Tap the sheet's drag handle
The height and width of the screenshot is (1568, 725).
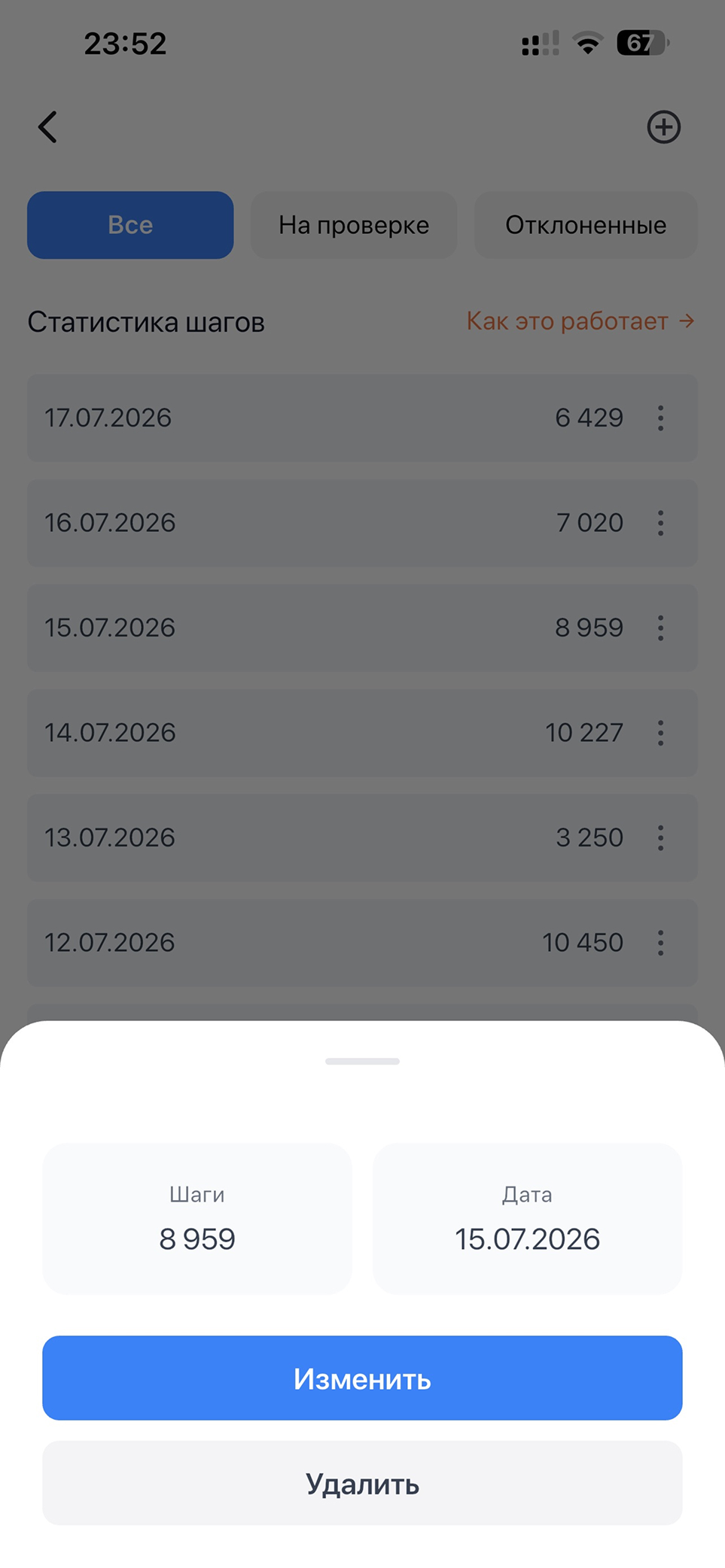(x=362, y=1061)
